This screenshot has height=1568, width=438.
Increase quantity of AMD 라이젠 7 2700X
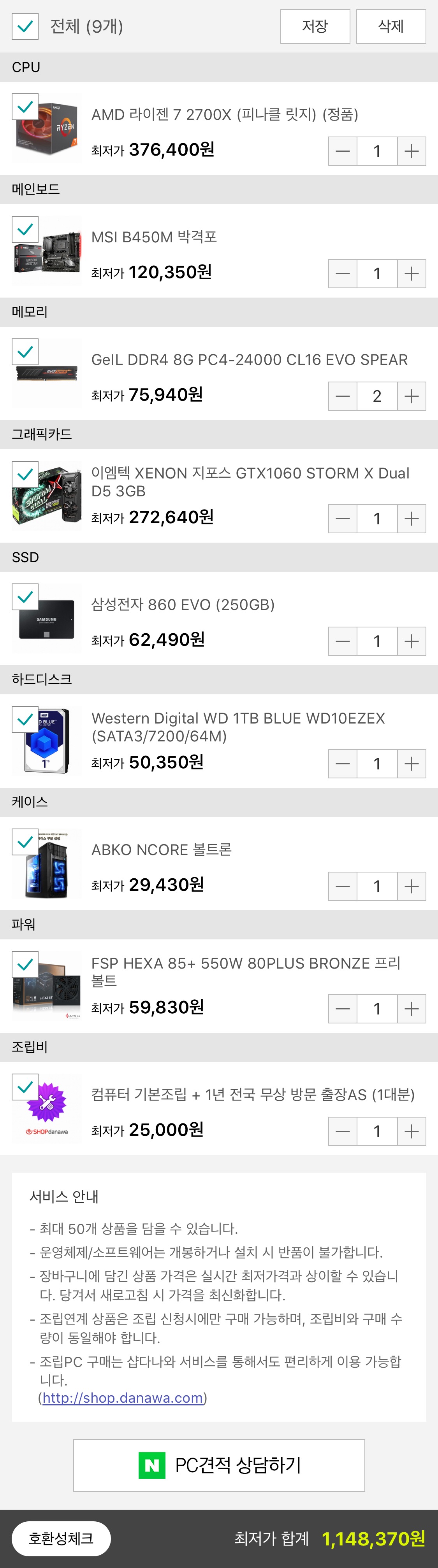pos(411,151)
